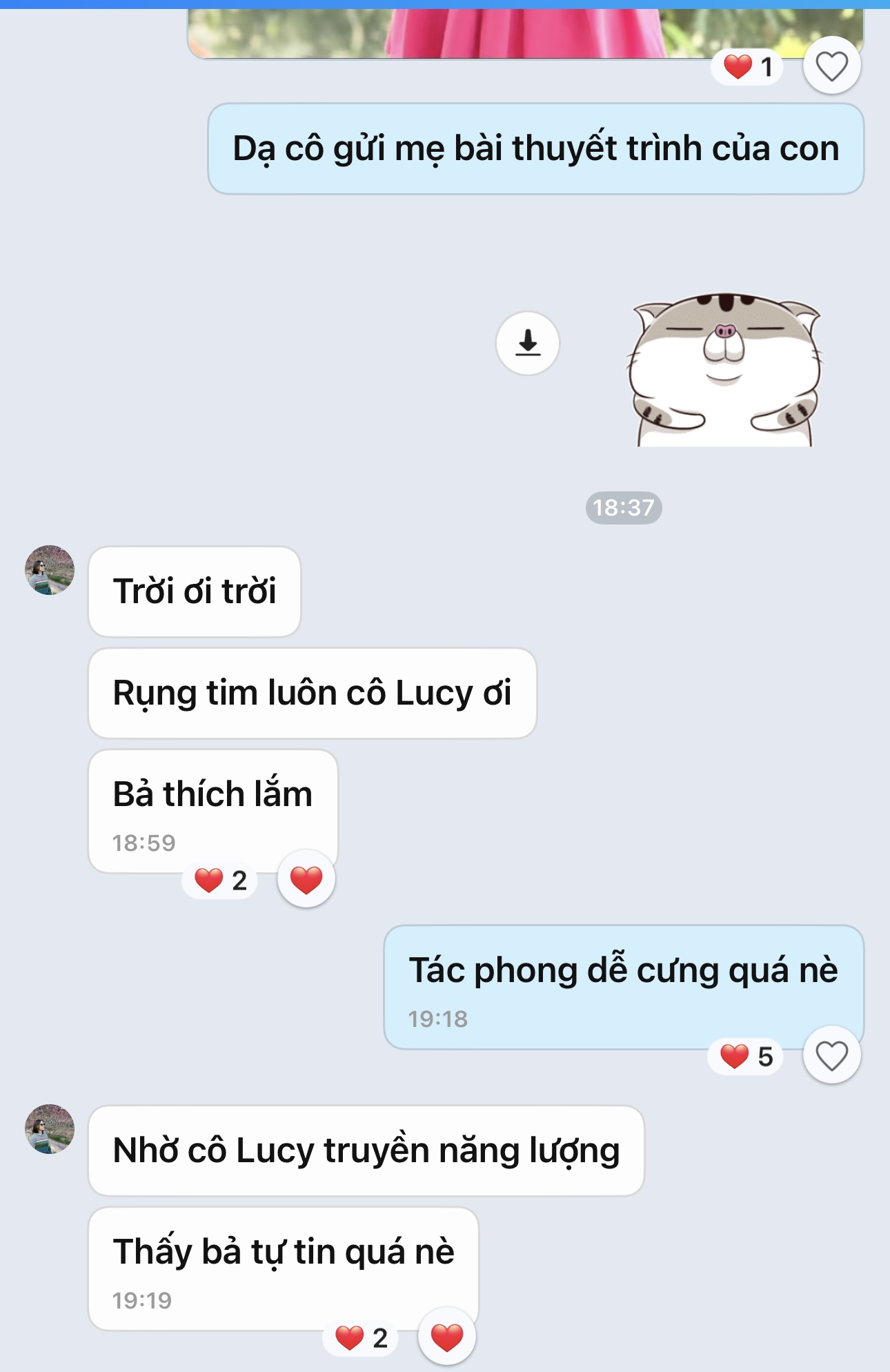Viewport: 890px width, 1372px height.
Task: View reactions count on "Tác phong dễ cưng quá nè"
Action: pyautogui.click(x=746, y=1057)
